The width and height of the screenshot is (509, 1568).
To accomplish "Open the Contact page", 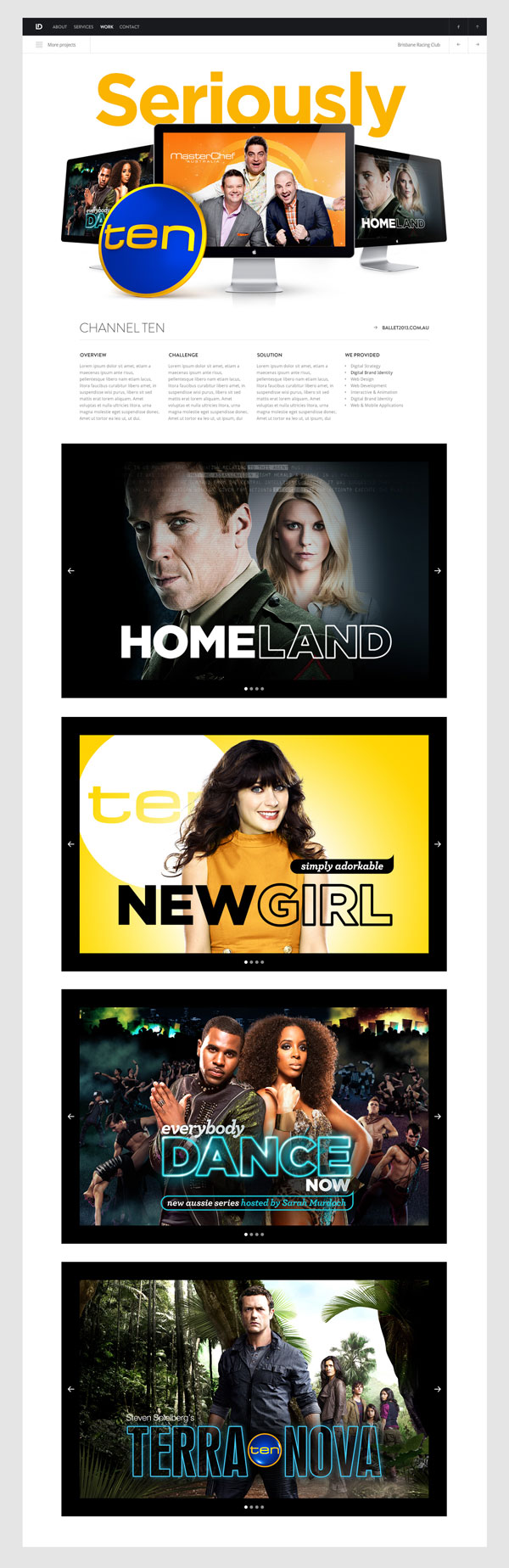I will coord(130,27).
